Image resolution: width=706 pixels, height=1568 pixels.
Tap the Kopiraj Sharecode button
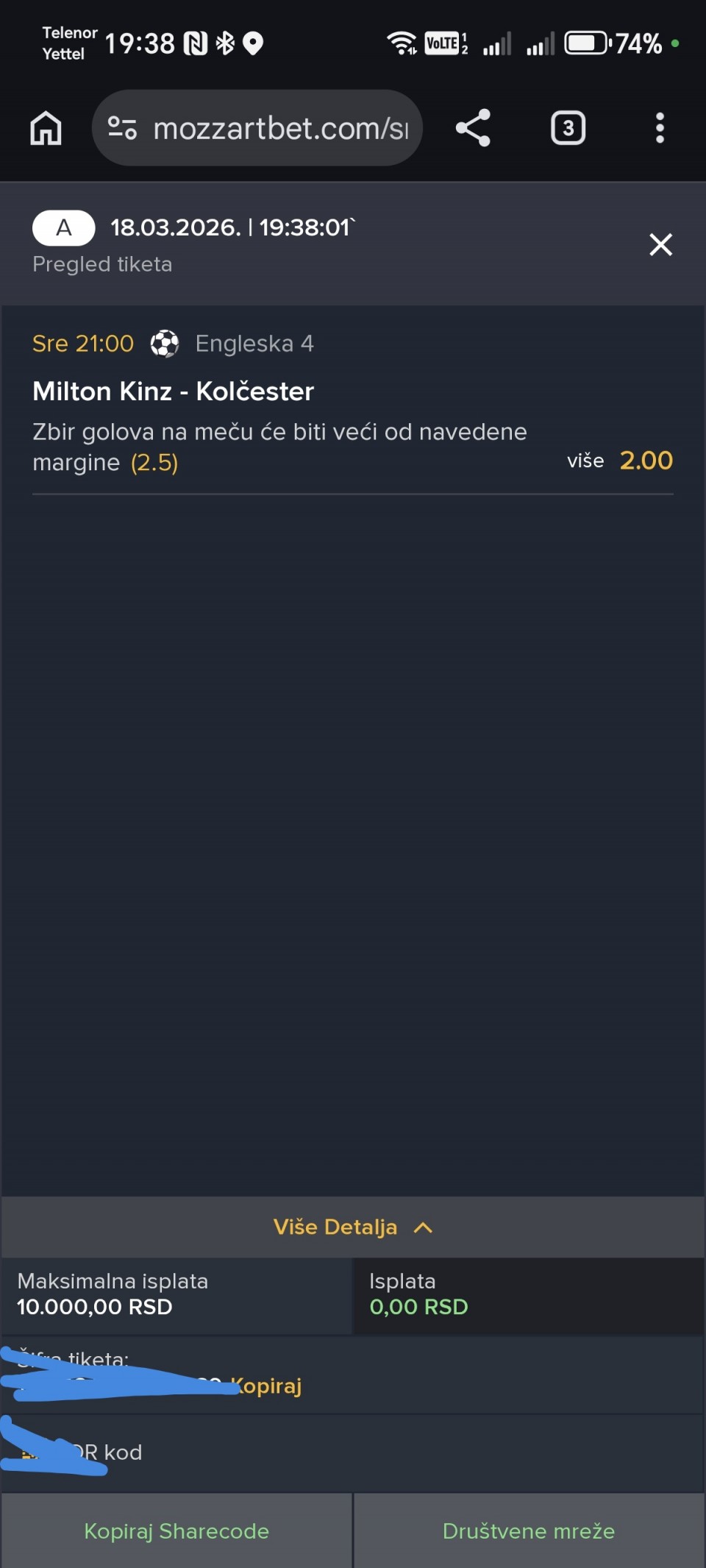[176, 1530]
